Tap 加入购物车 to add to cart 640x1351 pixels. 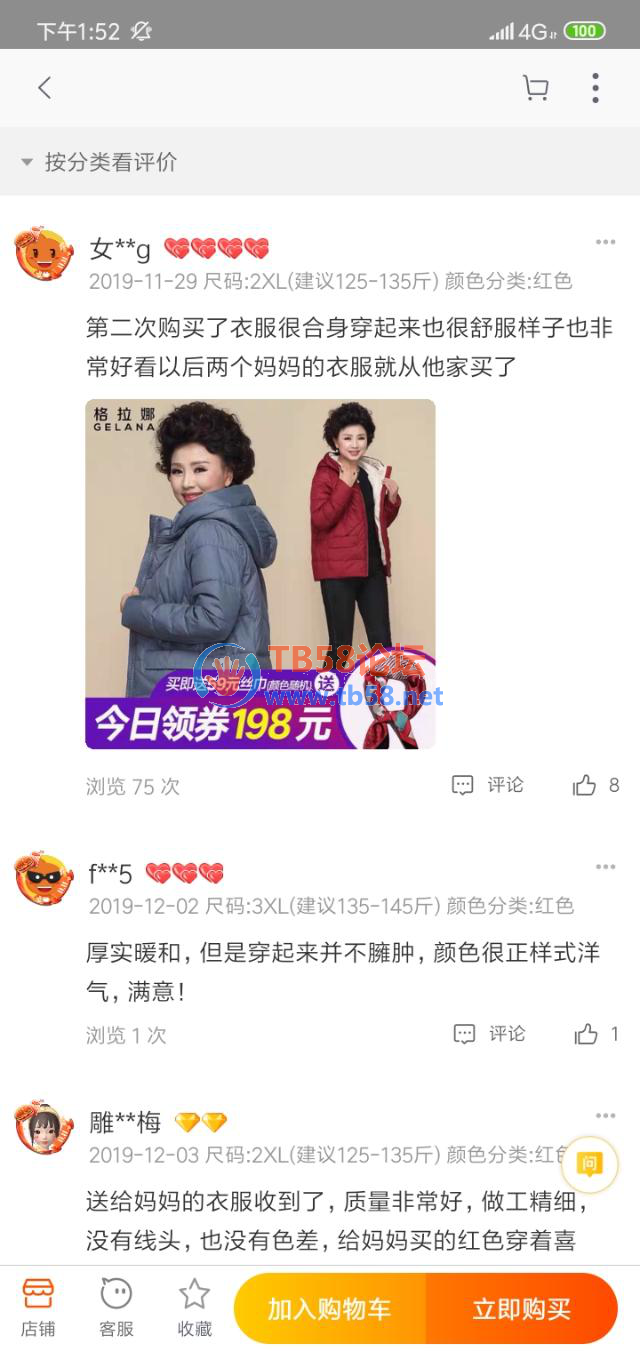click(x=329, y=1308)
